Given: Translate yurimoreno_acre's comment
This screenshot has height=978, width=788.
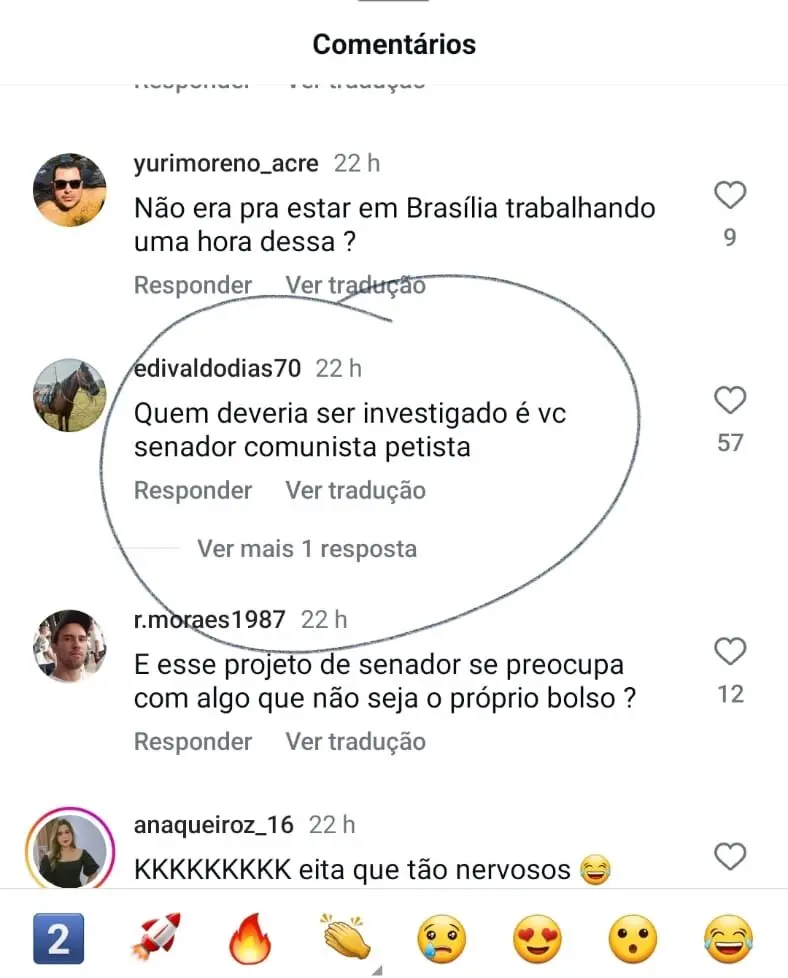Looking at the screenshot, I should pos(355,285).
